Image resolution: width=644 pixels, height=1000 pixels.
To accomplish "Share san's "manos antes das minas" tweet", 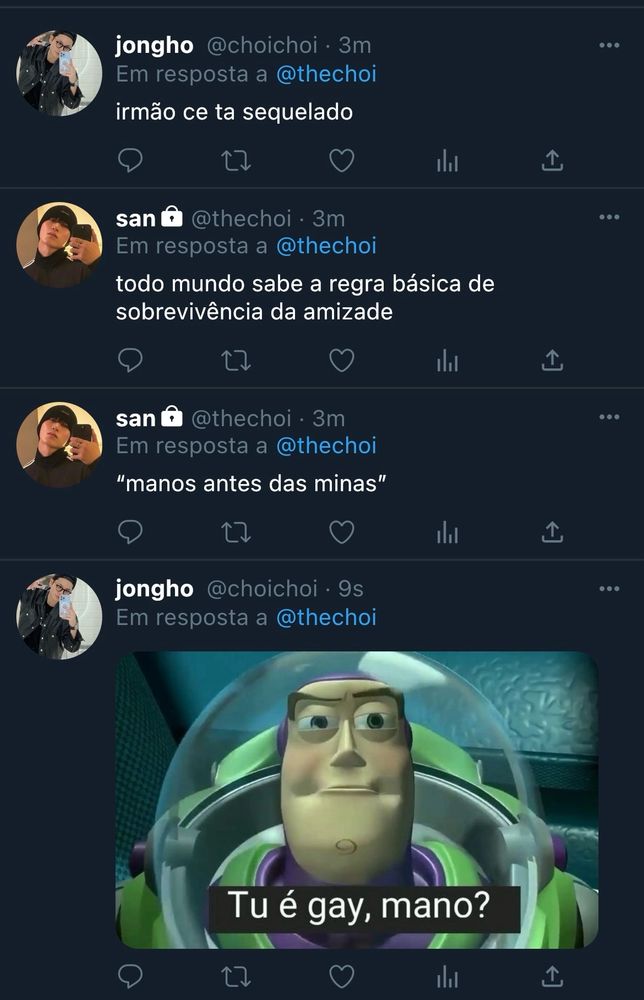I will (x=553, y=532).
